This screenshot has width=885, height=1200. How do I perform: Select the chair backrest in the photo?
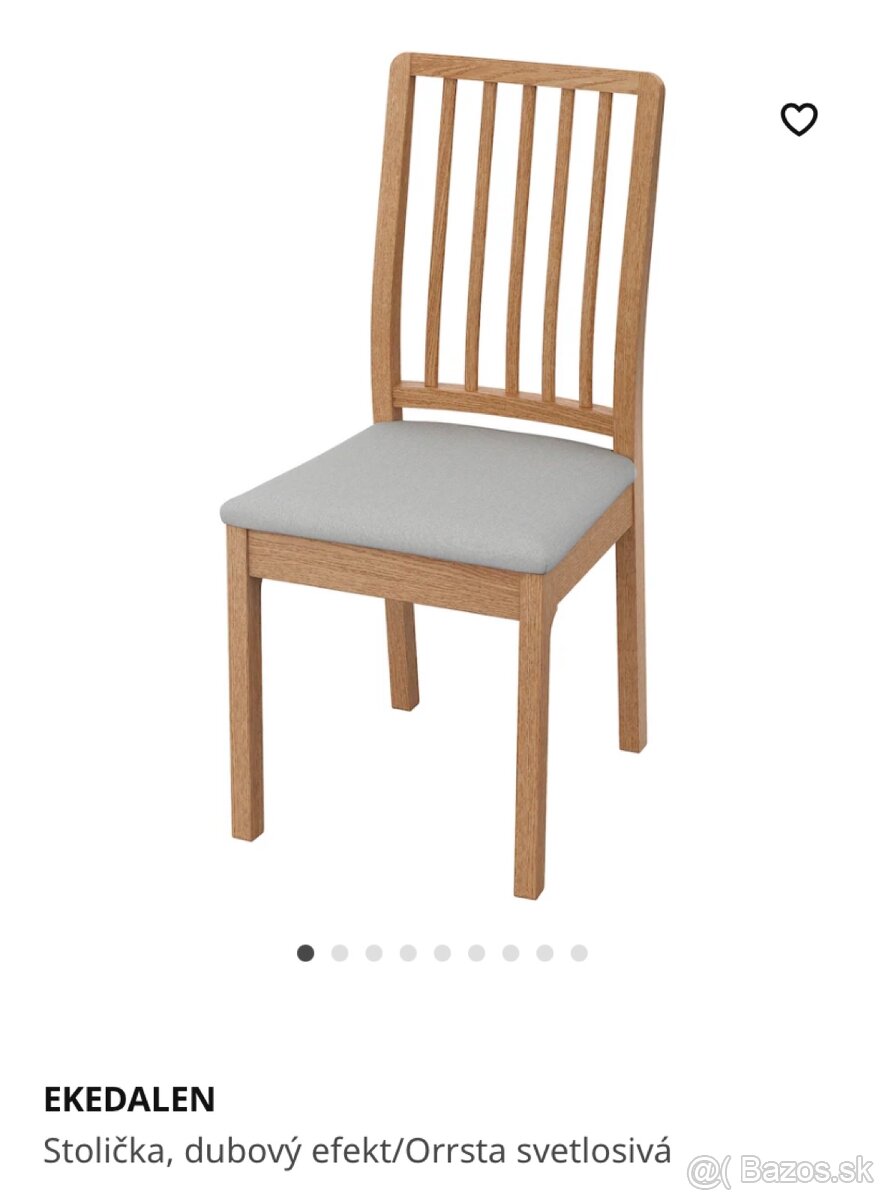tap(510, 230)
